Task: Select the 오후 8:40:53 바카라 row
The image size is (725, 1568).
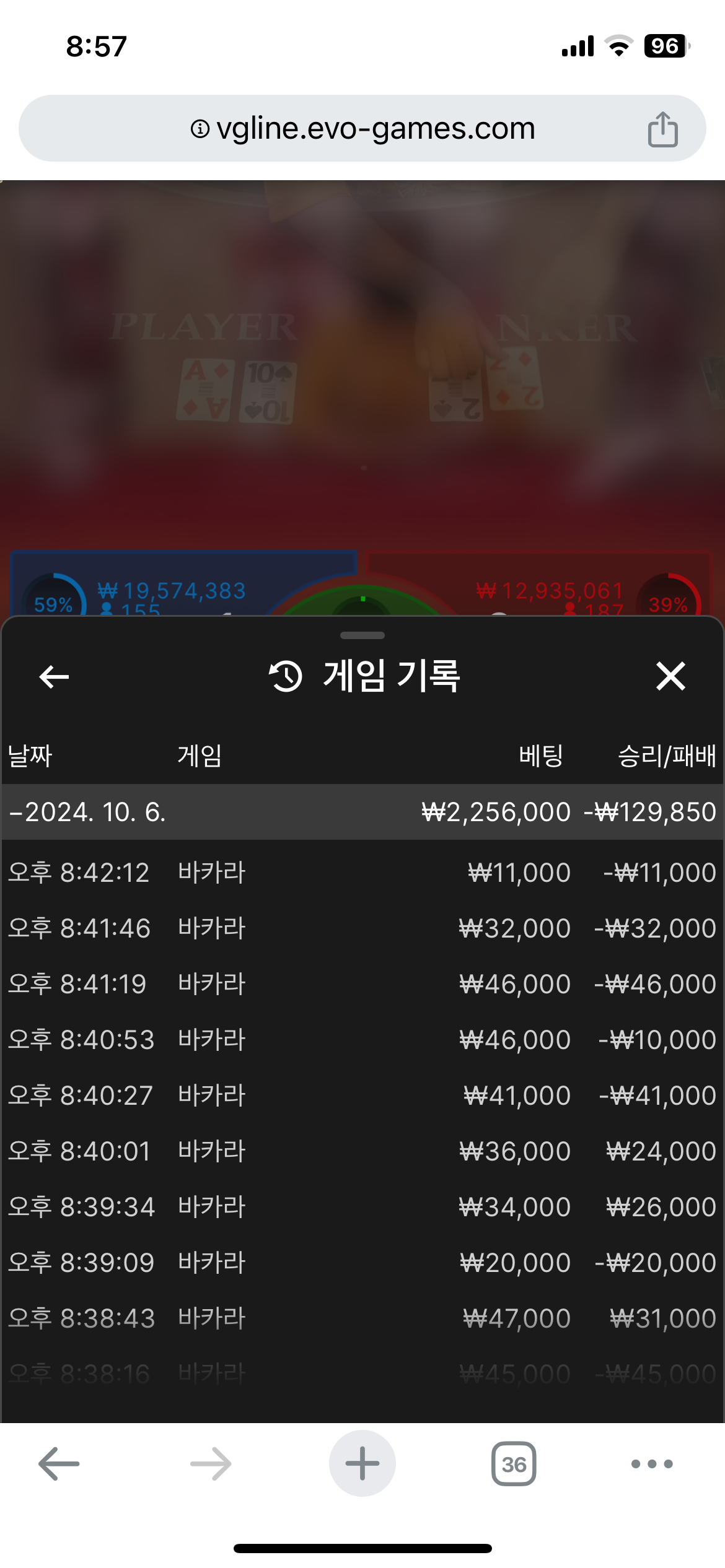Action: click(x=362, y=1040)
